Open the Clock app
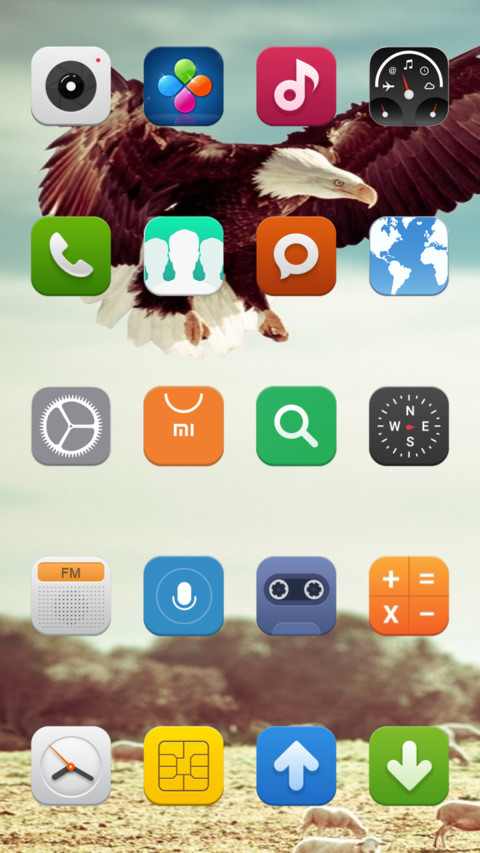Image resolution: width=480 pixels, height=853 pixels. point(71,765)
